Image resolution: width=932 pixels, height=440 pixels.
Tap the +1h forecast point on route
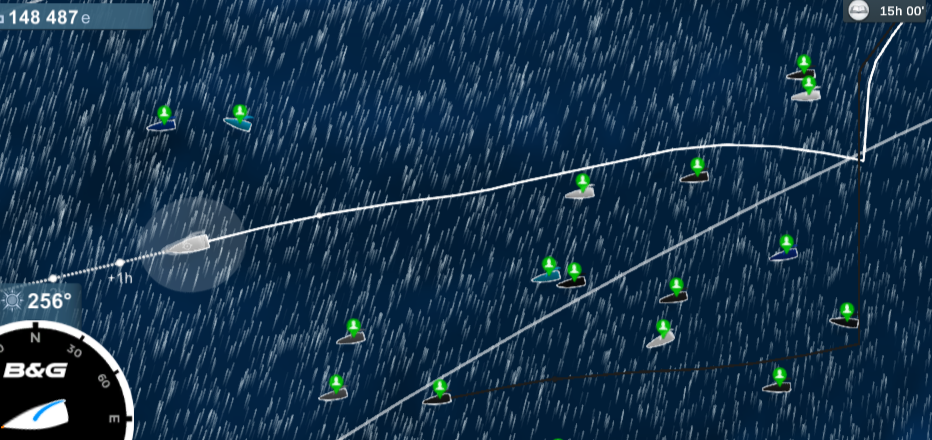click(x=120, y=263)
